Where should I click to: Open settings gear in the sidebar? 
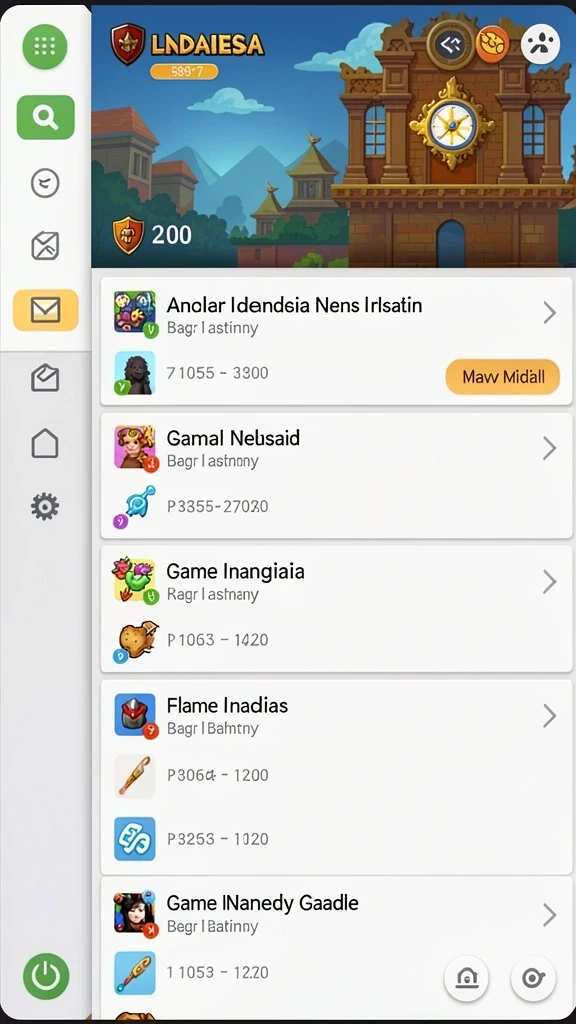point(45,506)
